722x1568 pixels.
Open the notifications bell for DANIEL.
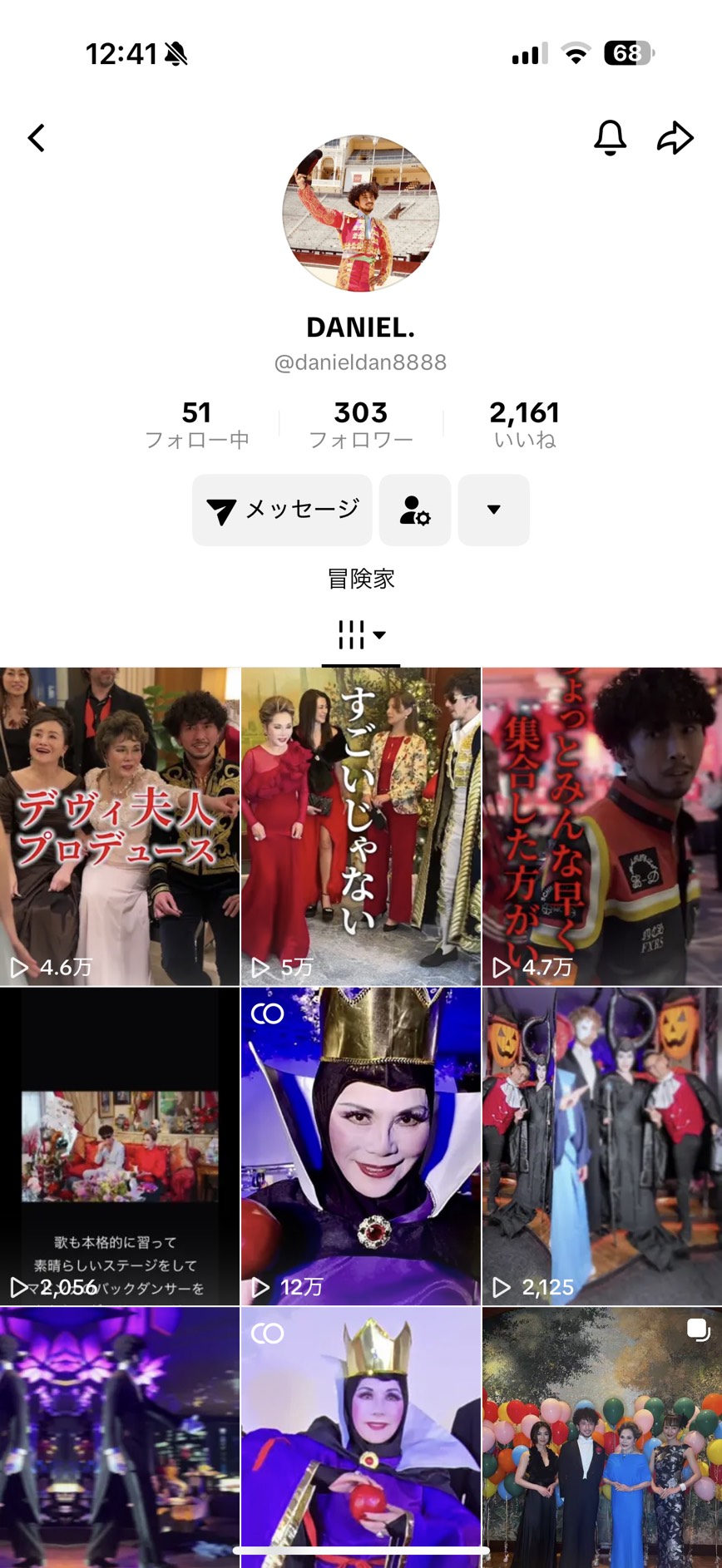[x=609, y=138]
